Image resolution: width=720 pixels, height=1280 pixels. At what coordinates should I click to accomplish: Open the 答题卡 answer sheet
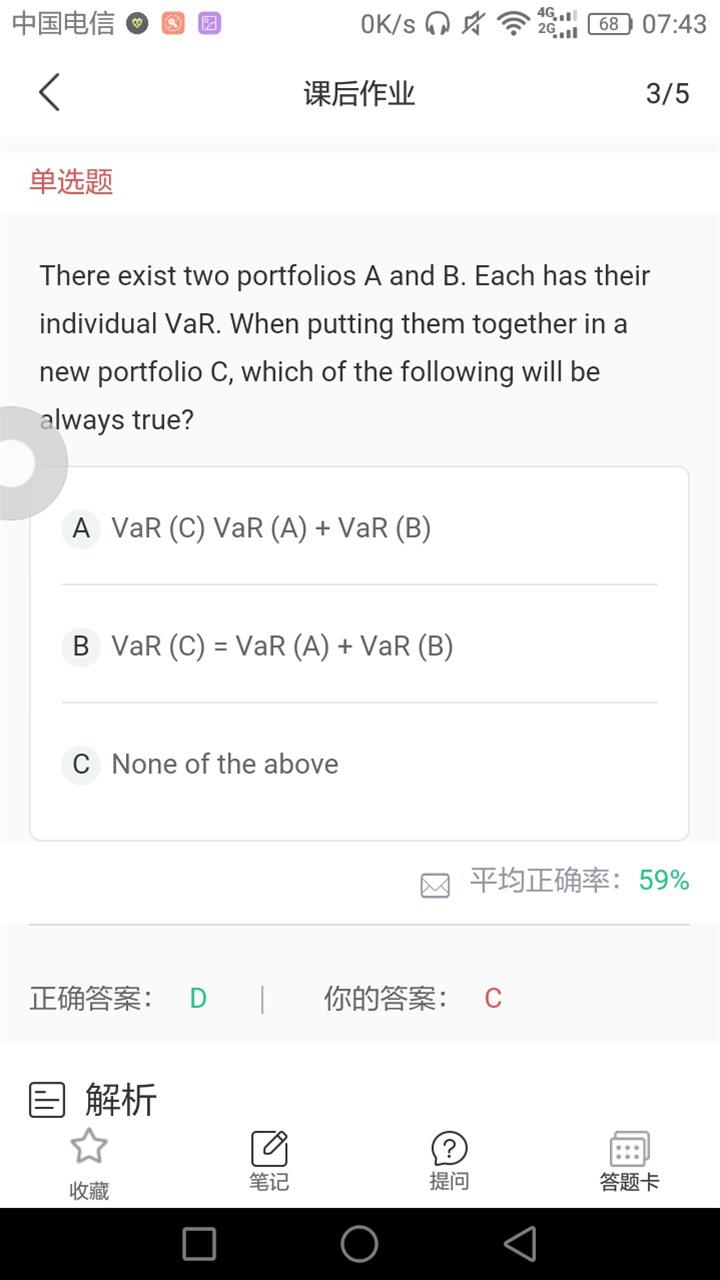[629, 1161]
